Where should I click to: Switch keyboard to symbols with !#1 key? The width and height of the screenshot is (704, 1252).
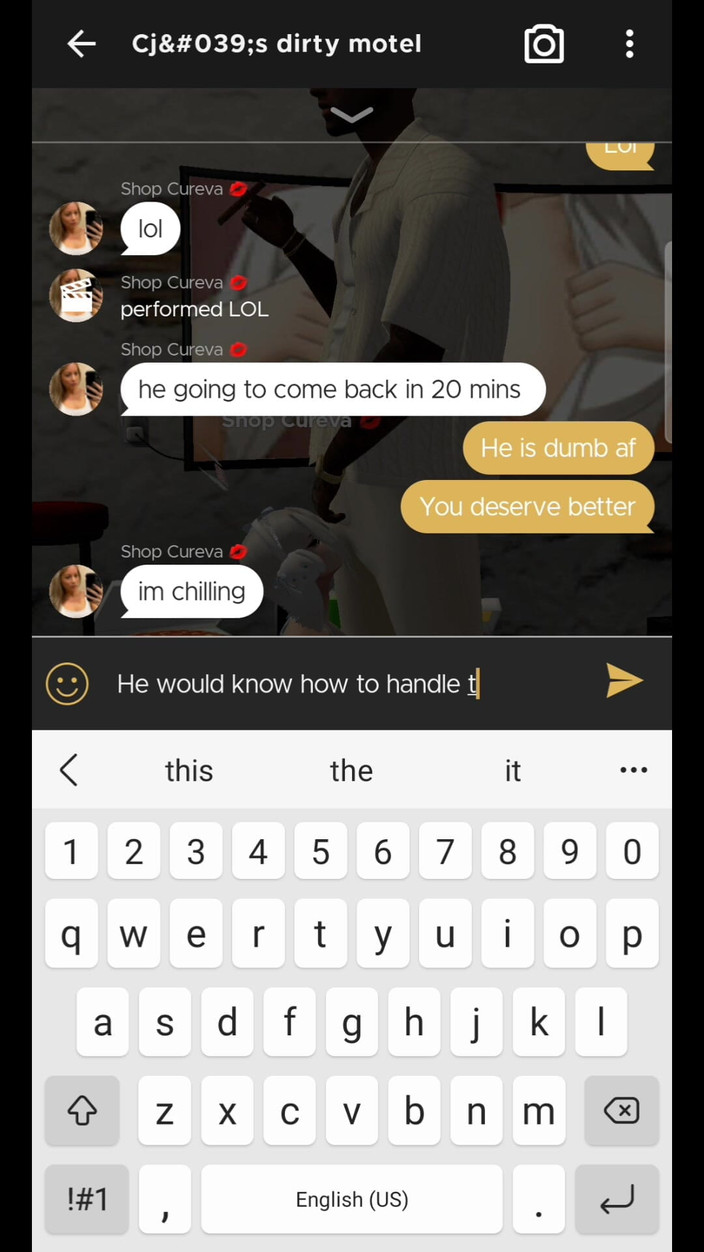click(87, 1199)
